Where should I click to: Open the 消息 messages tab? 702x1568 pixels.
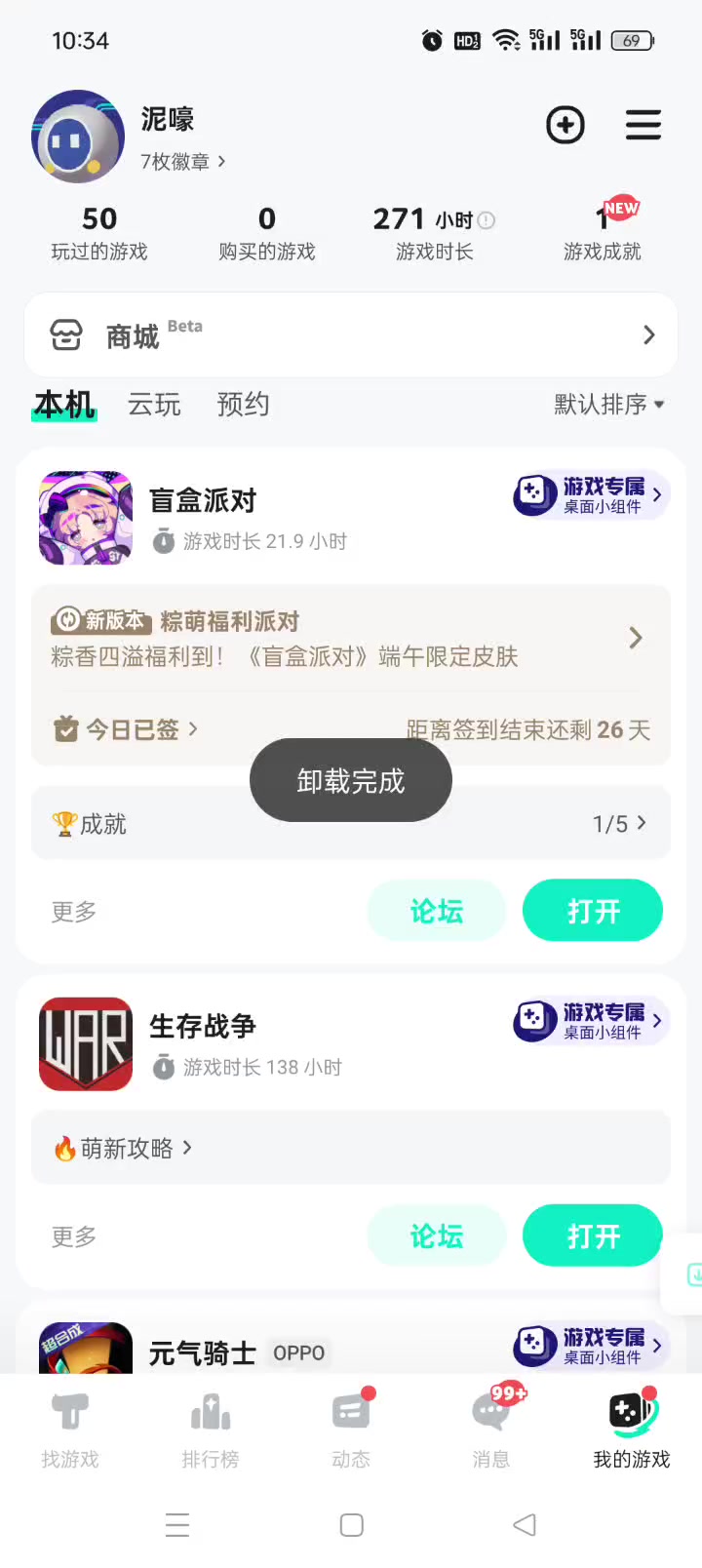click(x=491, y=1430)
